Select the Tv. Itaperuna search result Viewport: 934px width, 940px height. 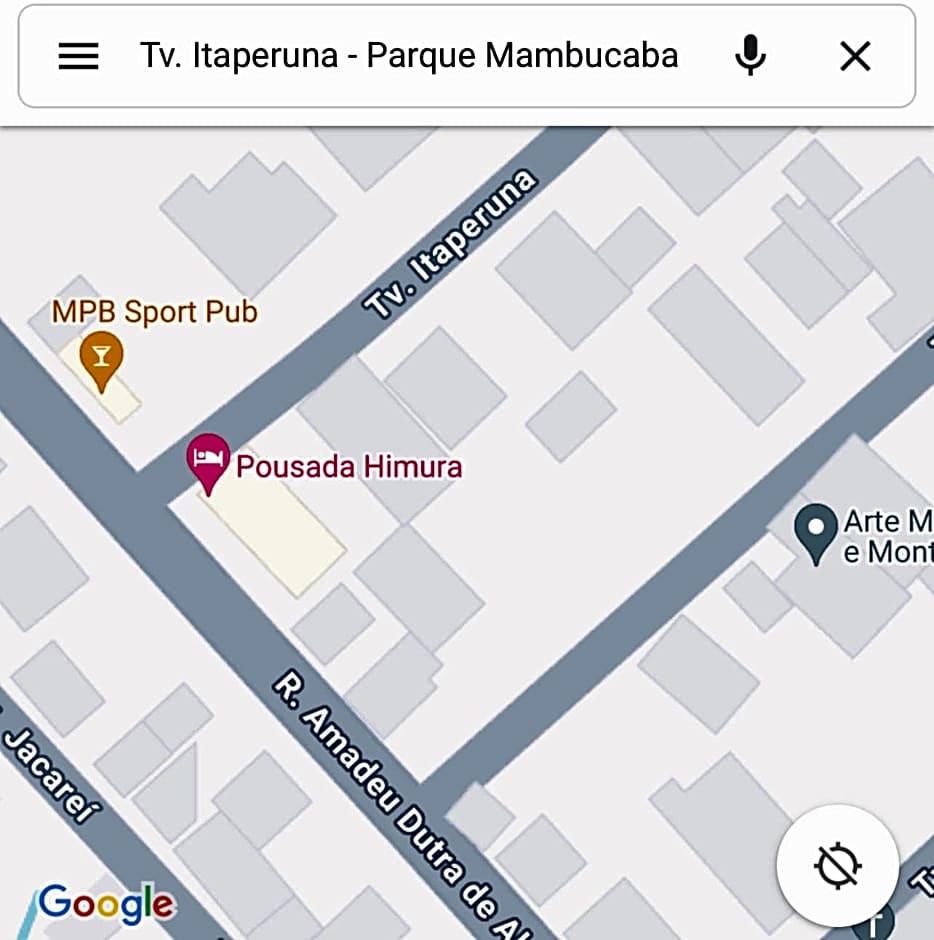pos(408,55)
